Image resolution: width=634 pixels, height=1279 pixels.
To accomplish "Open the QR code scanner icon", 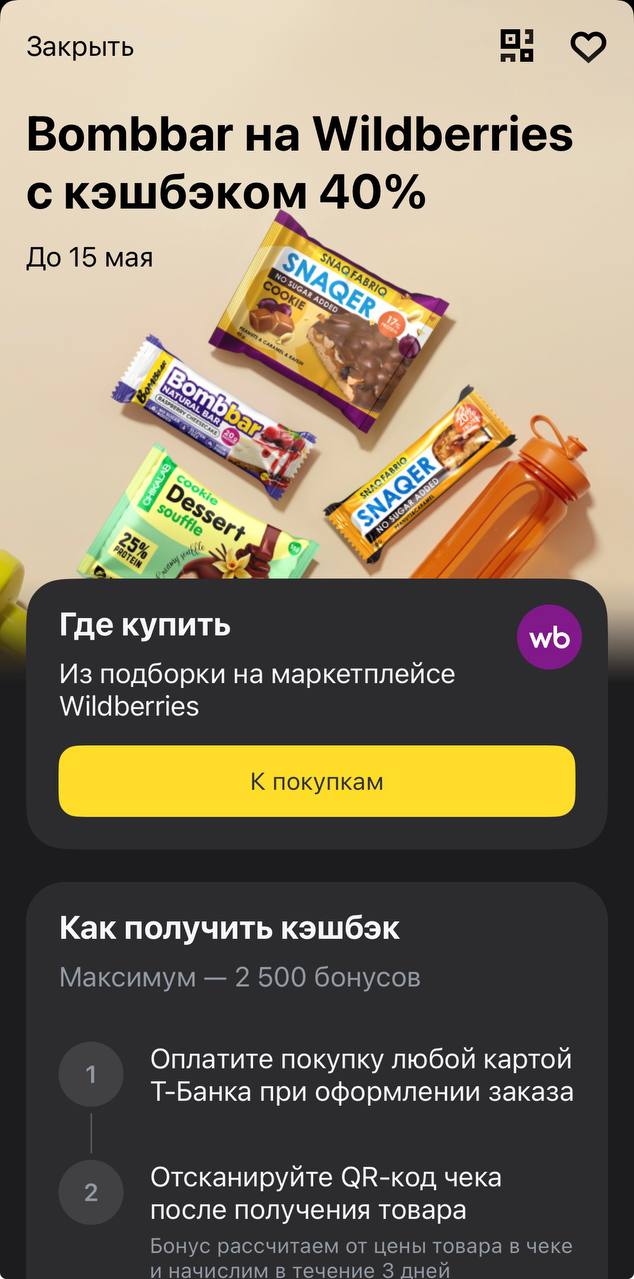I will [516, 47].
